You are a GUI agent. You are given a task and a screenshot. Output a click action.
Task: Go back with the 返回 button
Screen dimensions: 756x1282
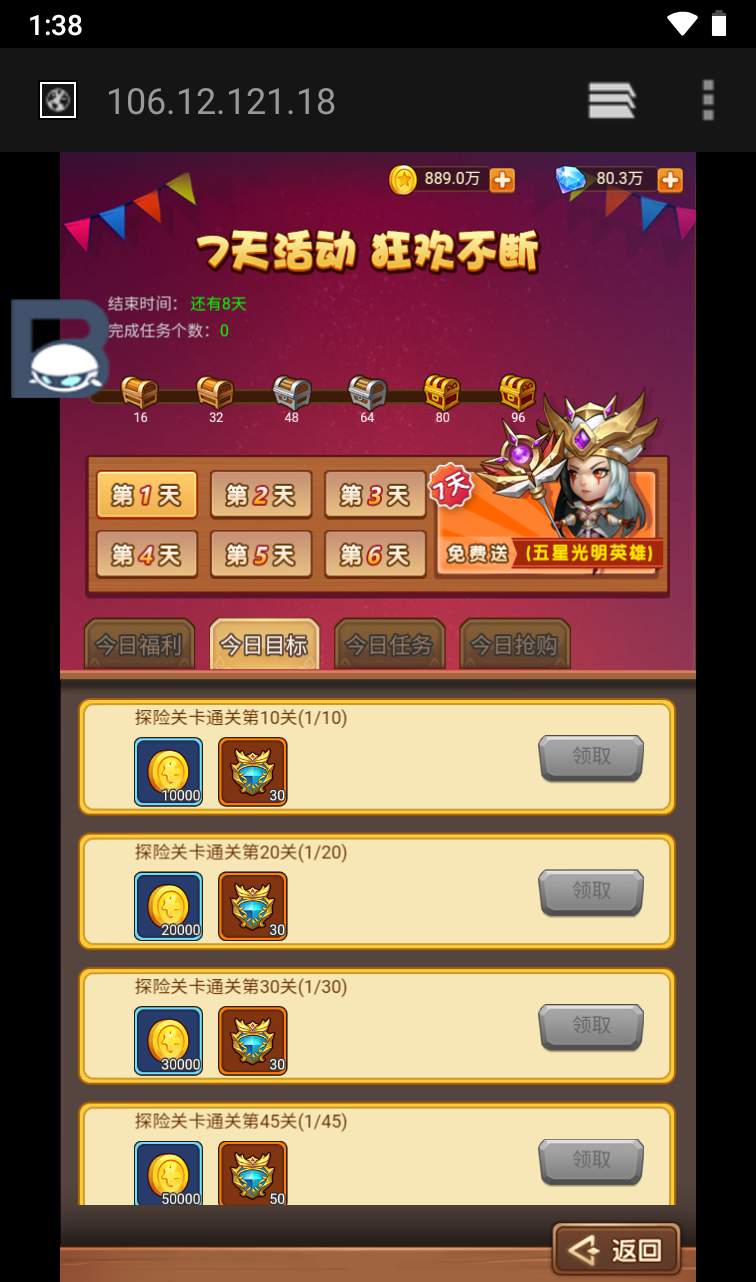(x=616, y=1250)
